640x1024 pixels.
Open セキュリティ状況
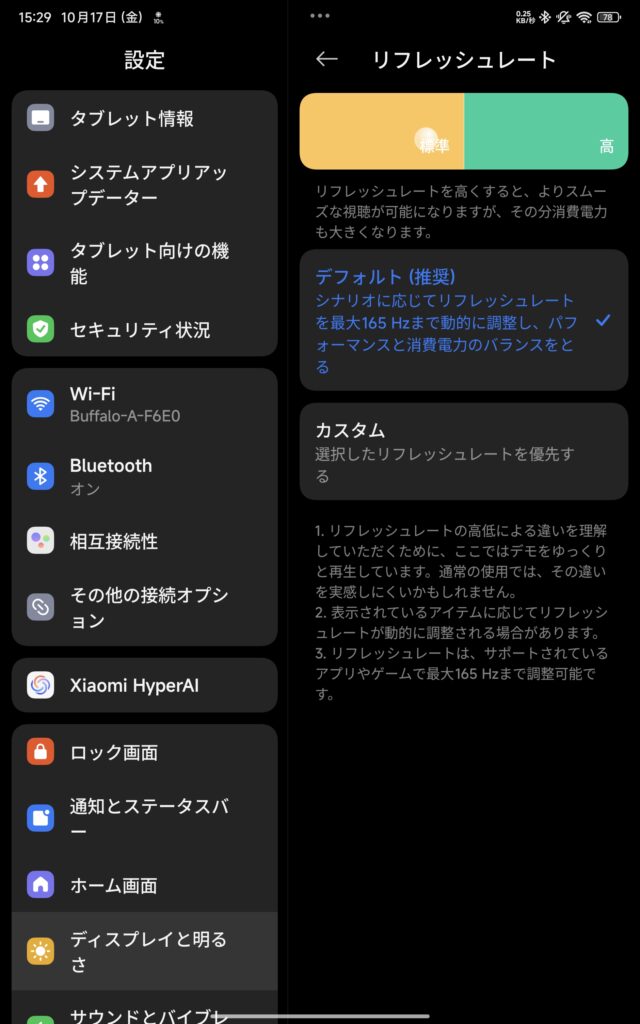144,330
